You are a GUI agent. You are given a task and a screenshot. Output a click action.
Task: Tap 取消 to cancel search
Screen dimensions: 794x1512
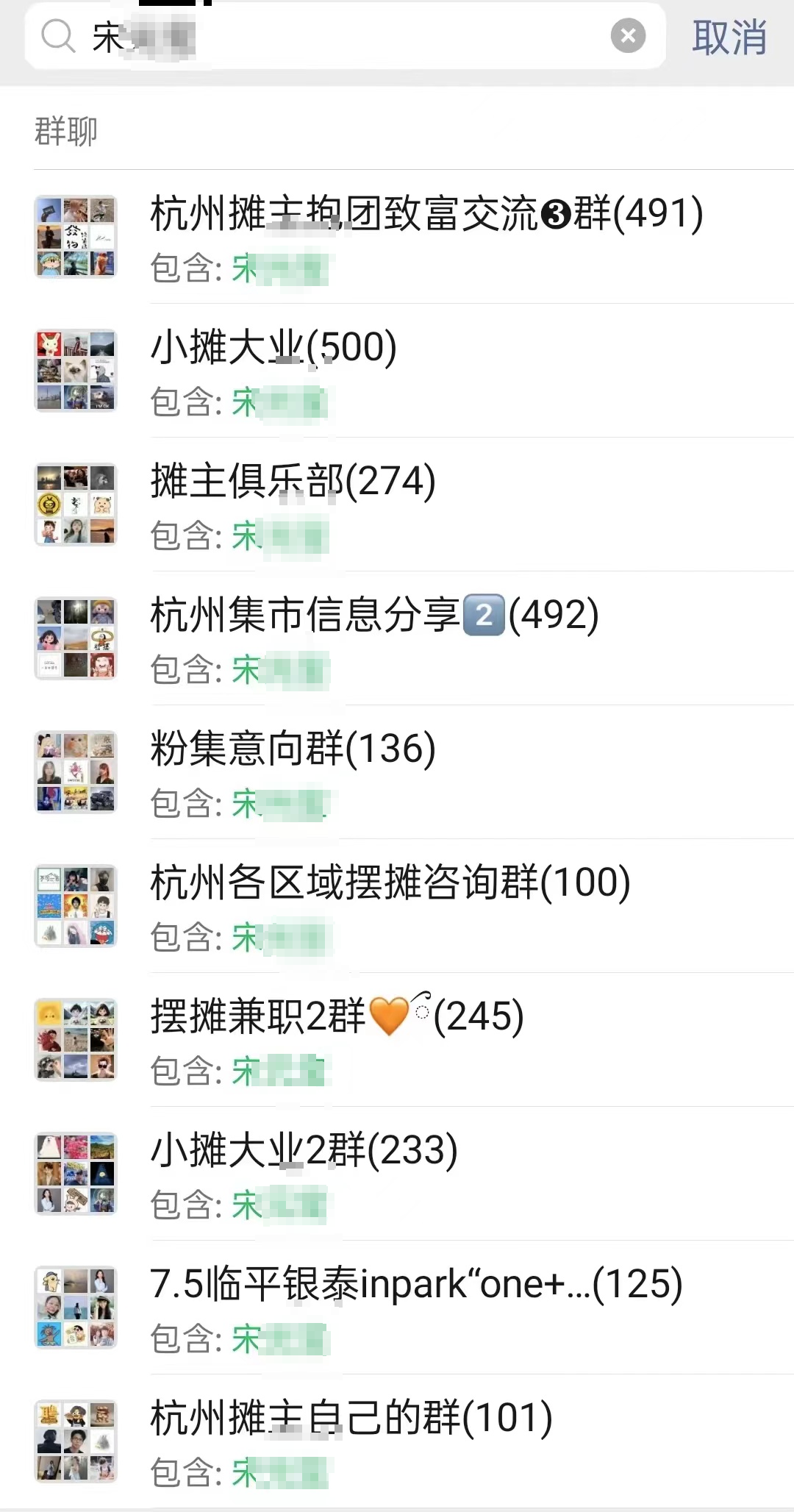(x=729, y=38)
